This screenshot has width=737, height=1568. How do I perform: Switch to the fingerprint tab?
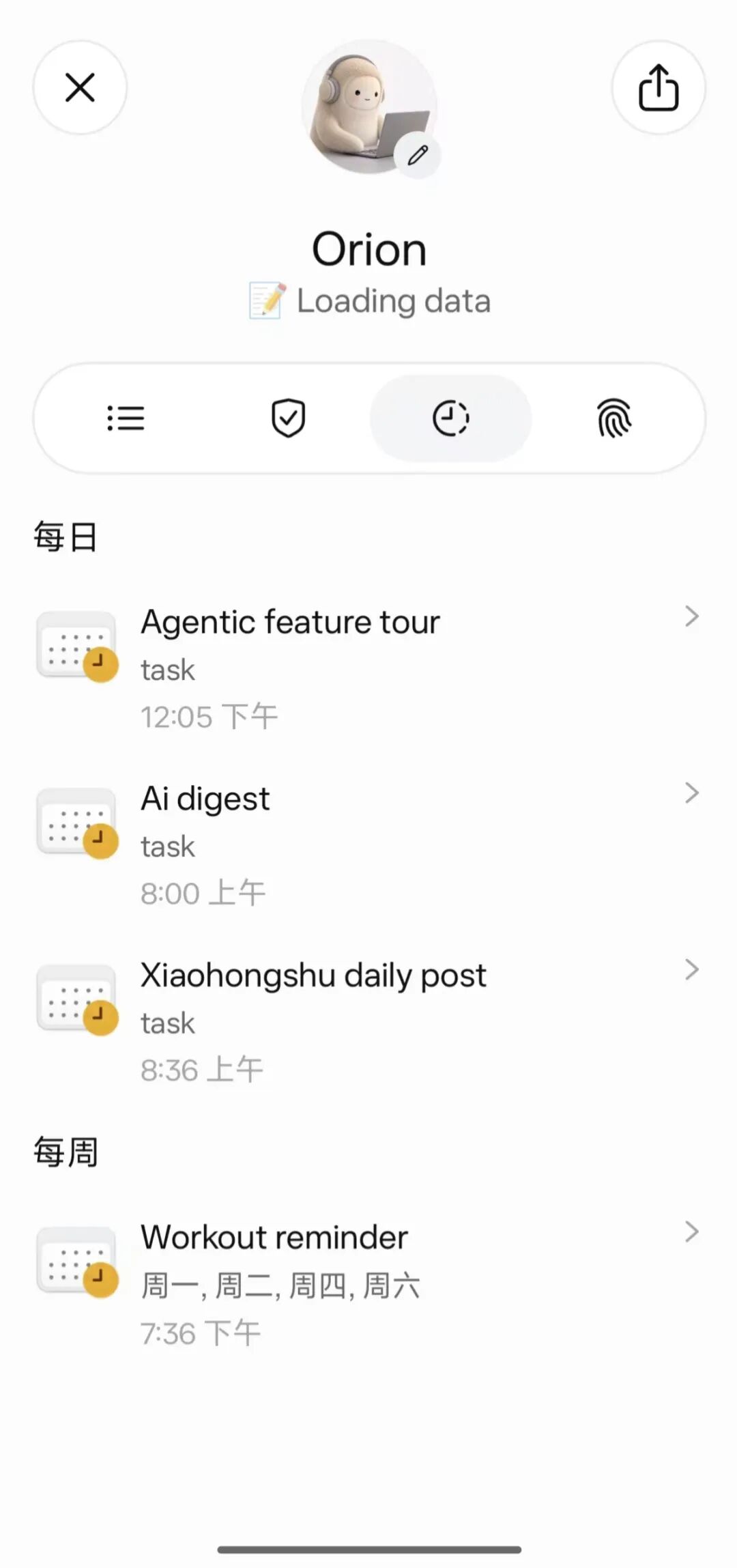click(613, 418)
